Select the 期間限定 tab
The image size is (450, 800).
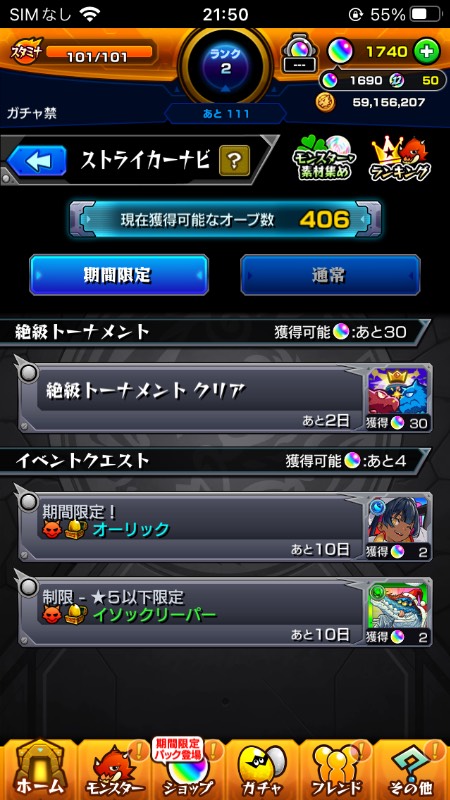[x=119, y=275]
